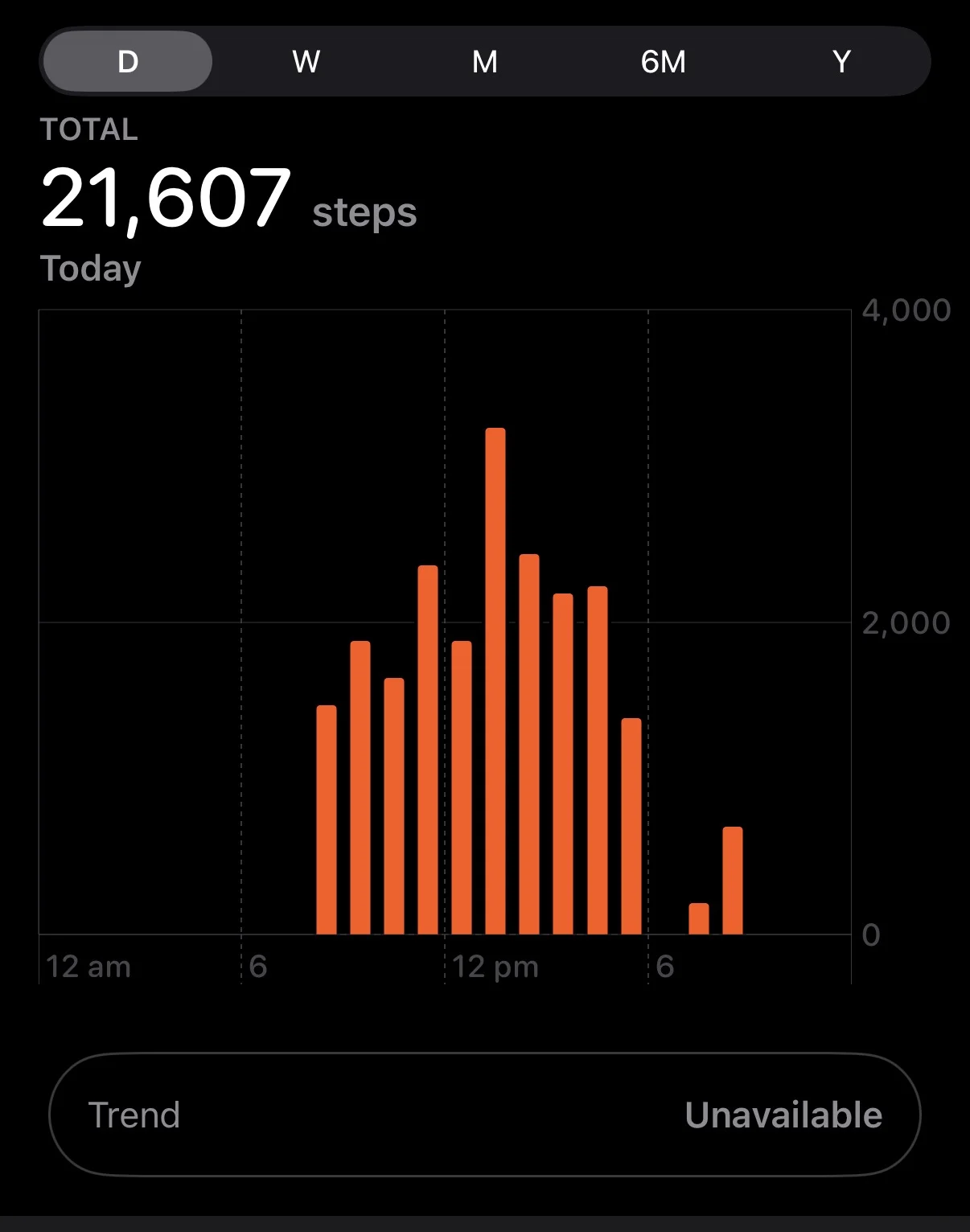Screen dimensions: 970x1232
Task: Switch to the Y yearly view
Action: click(x=841, y=61)
